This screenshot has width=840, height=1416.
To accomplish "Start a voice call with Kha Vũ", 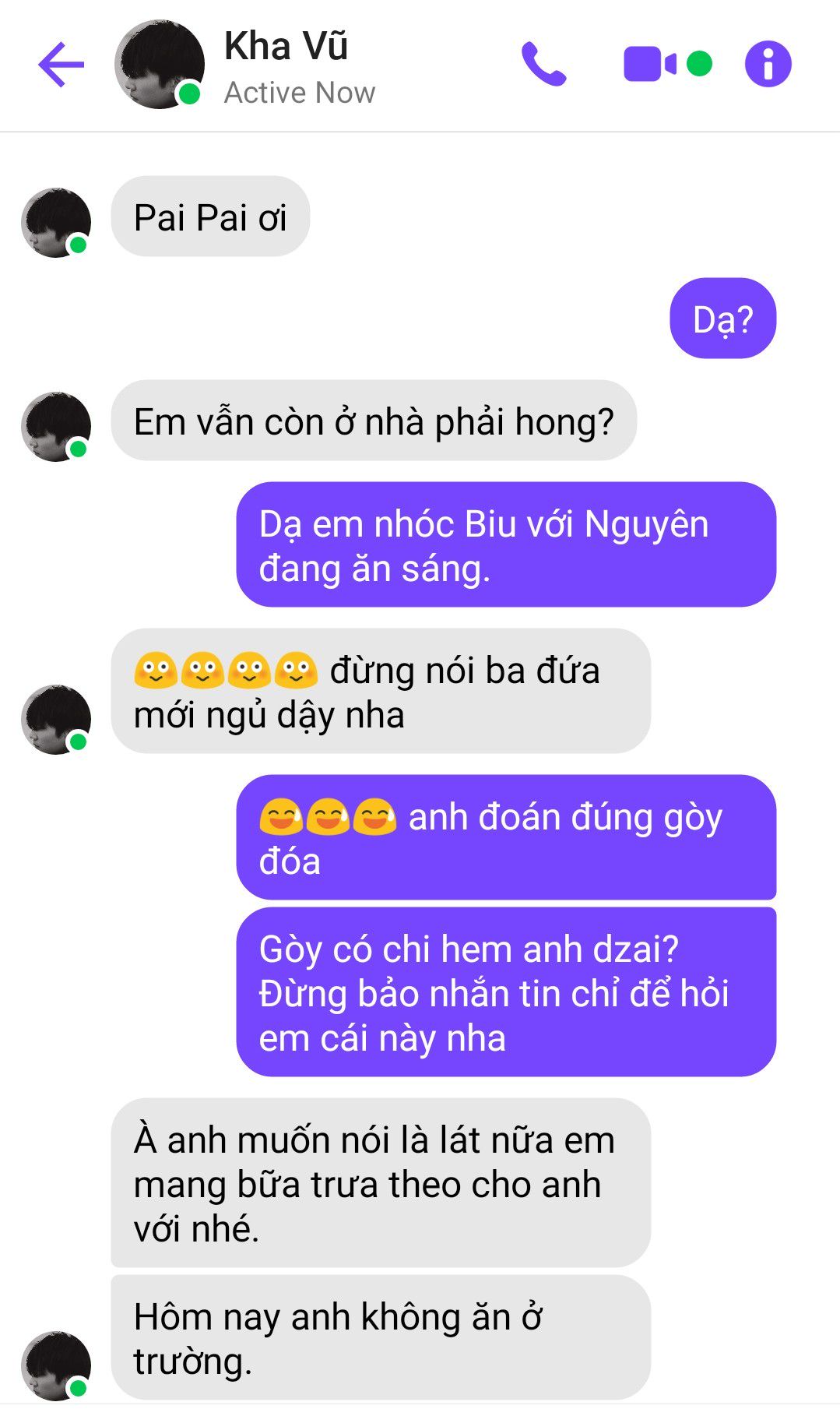I will 543,65.
